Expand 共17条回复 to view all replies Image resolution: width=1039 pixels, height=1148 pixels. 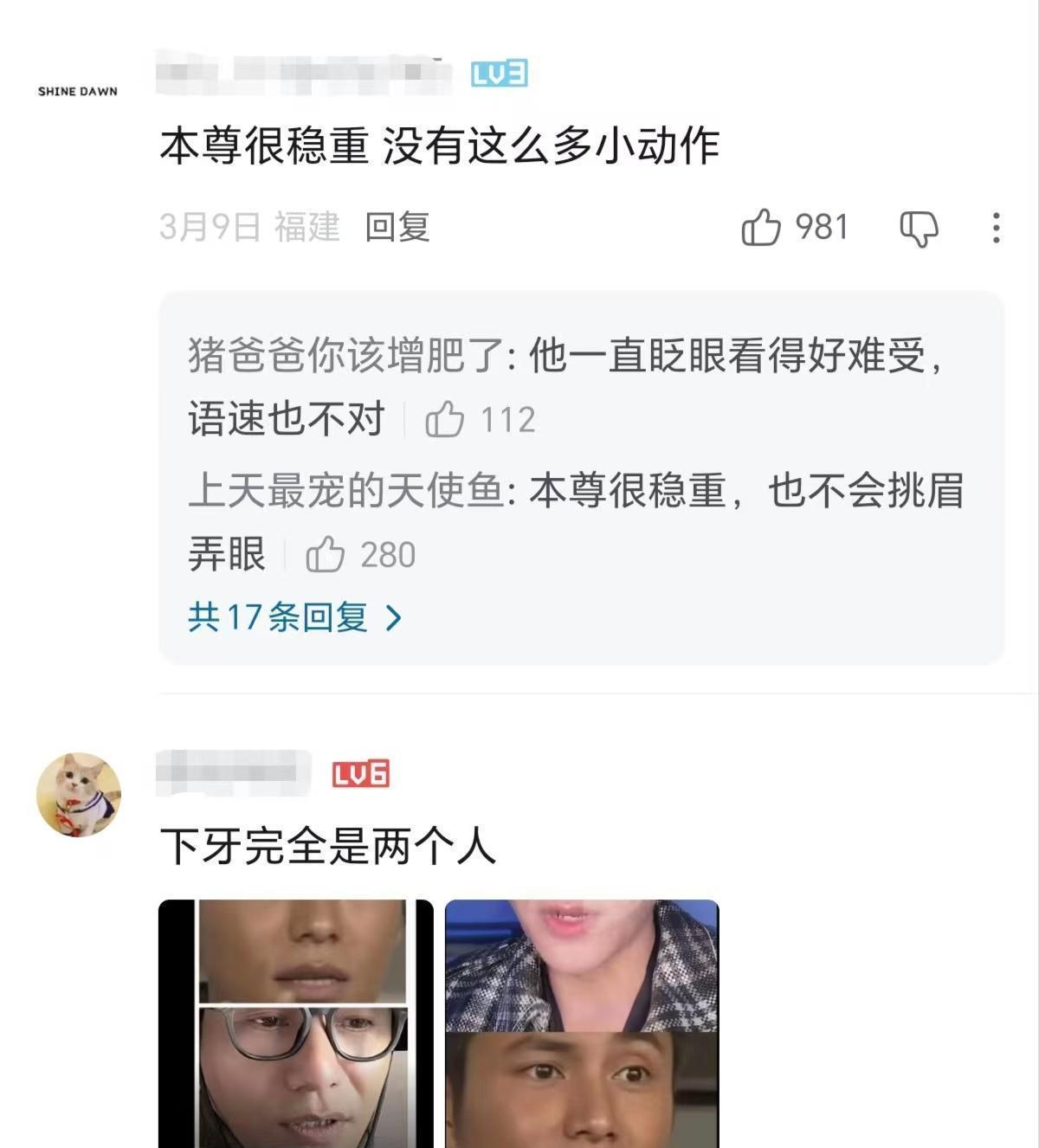[294, 617]
